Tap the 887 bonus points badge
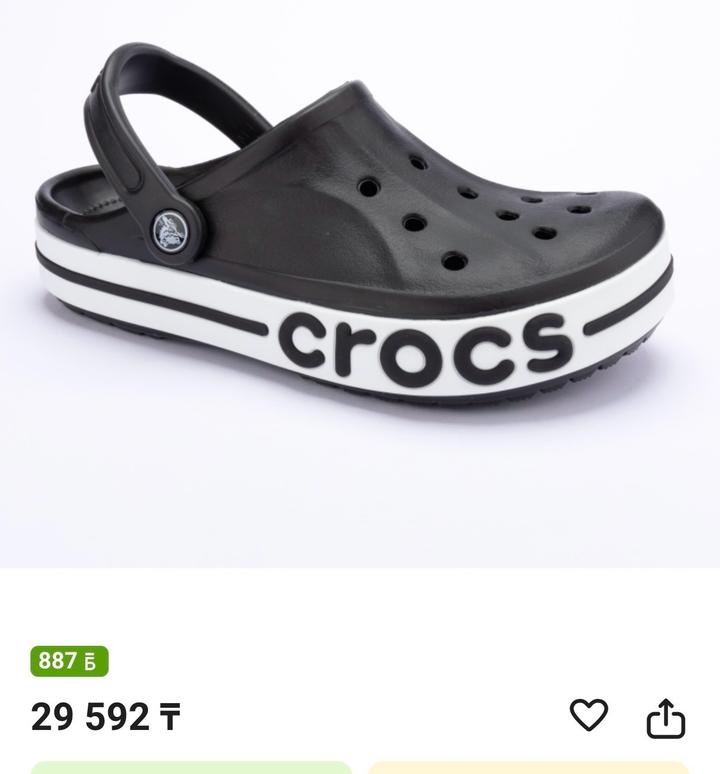 tap(69, 661)
